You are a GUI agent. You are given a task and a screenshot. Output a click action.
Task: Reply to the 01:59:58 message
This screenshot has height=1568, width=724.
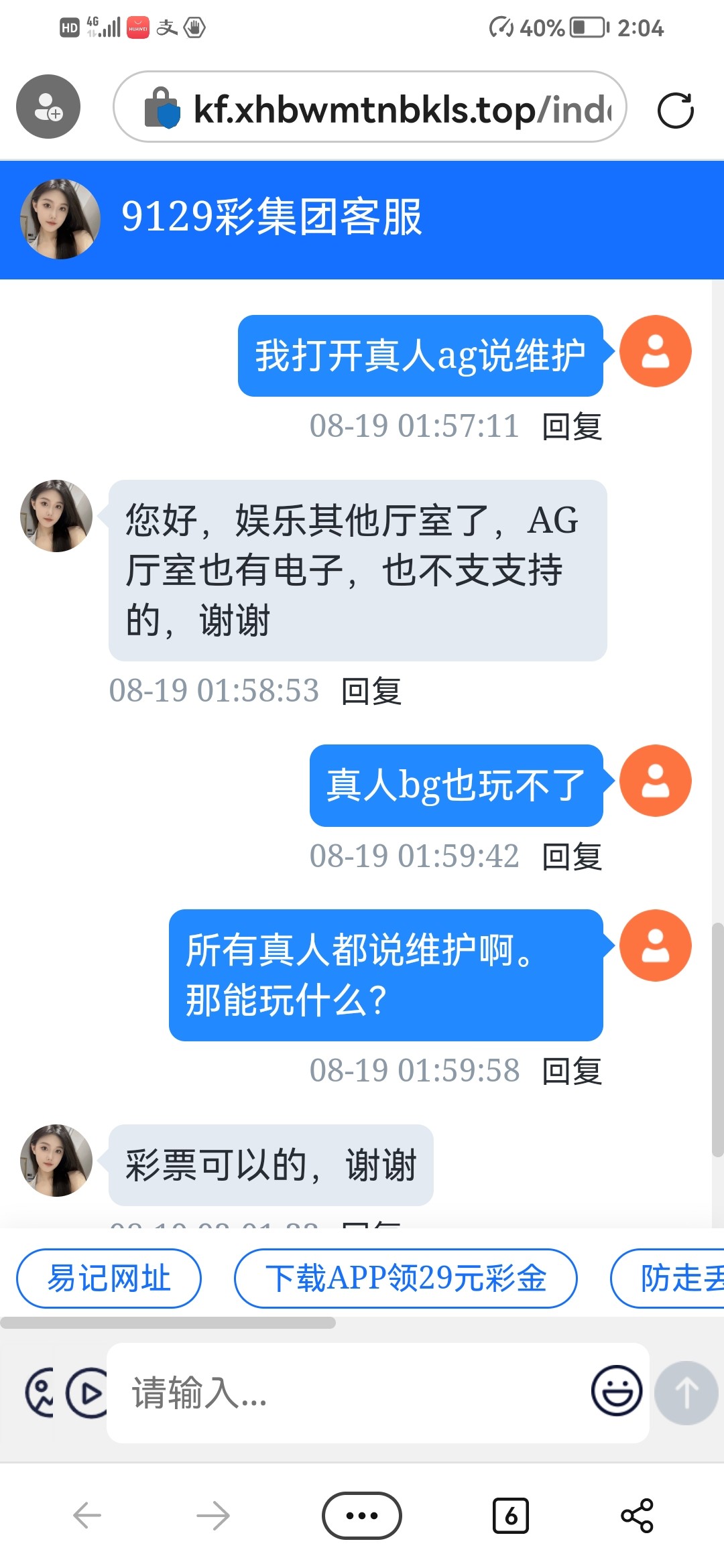572,1071
